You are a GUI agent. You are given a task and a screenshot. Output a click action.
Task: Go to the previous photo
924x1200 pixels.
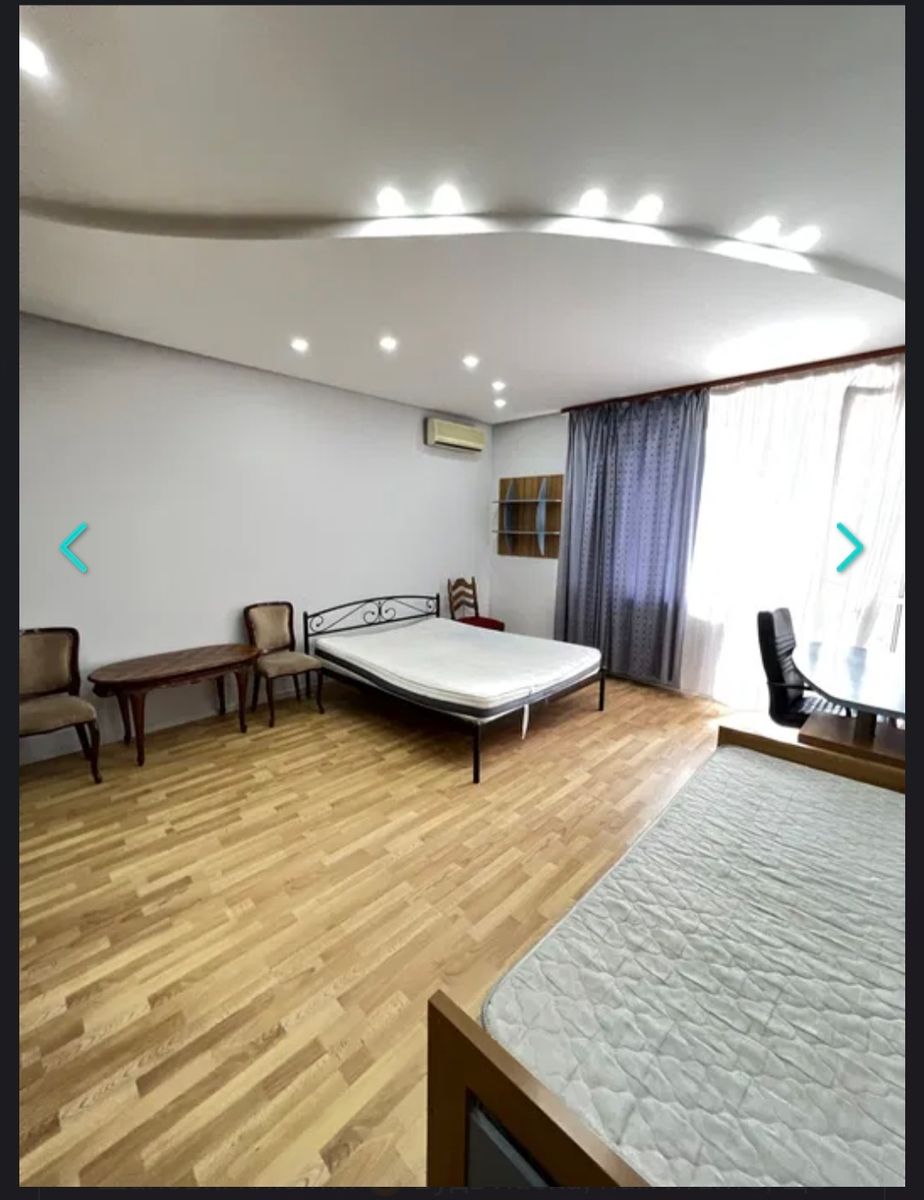click(74, 548)
